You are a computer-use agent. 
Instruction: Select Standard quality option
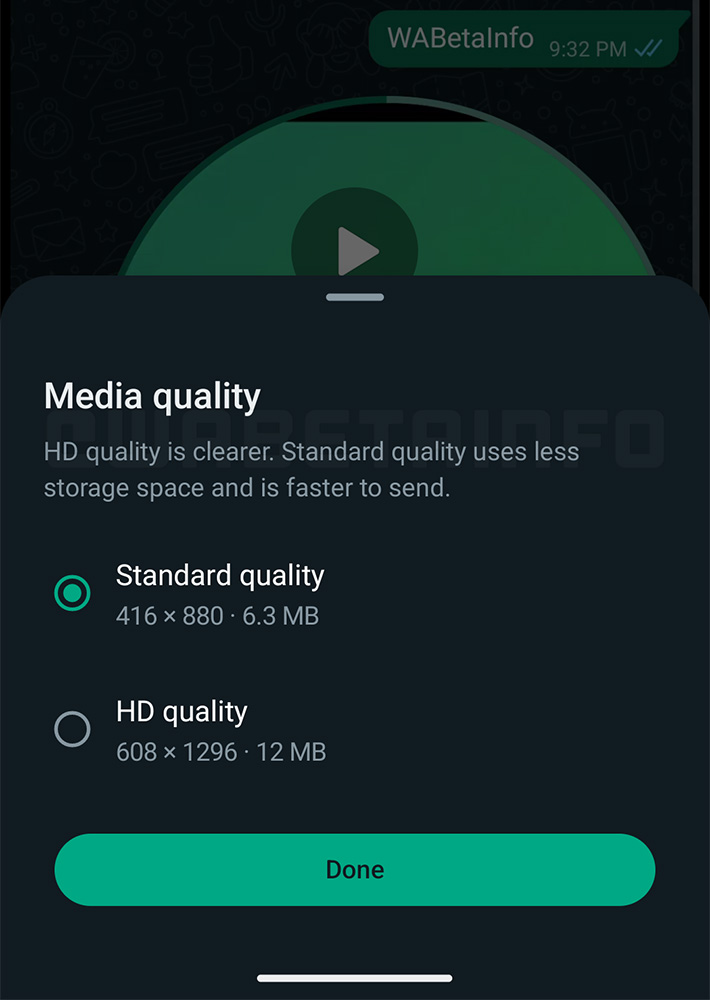(x=72, y=594)
